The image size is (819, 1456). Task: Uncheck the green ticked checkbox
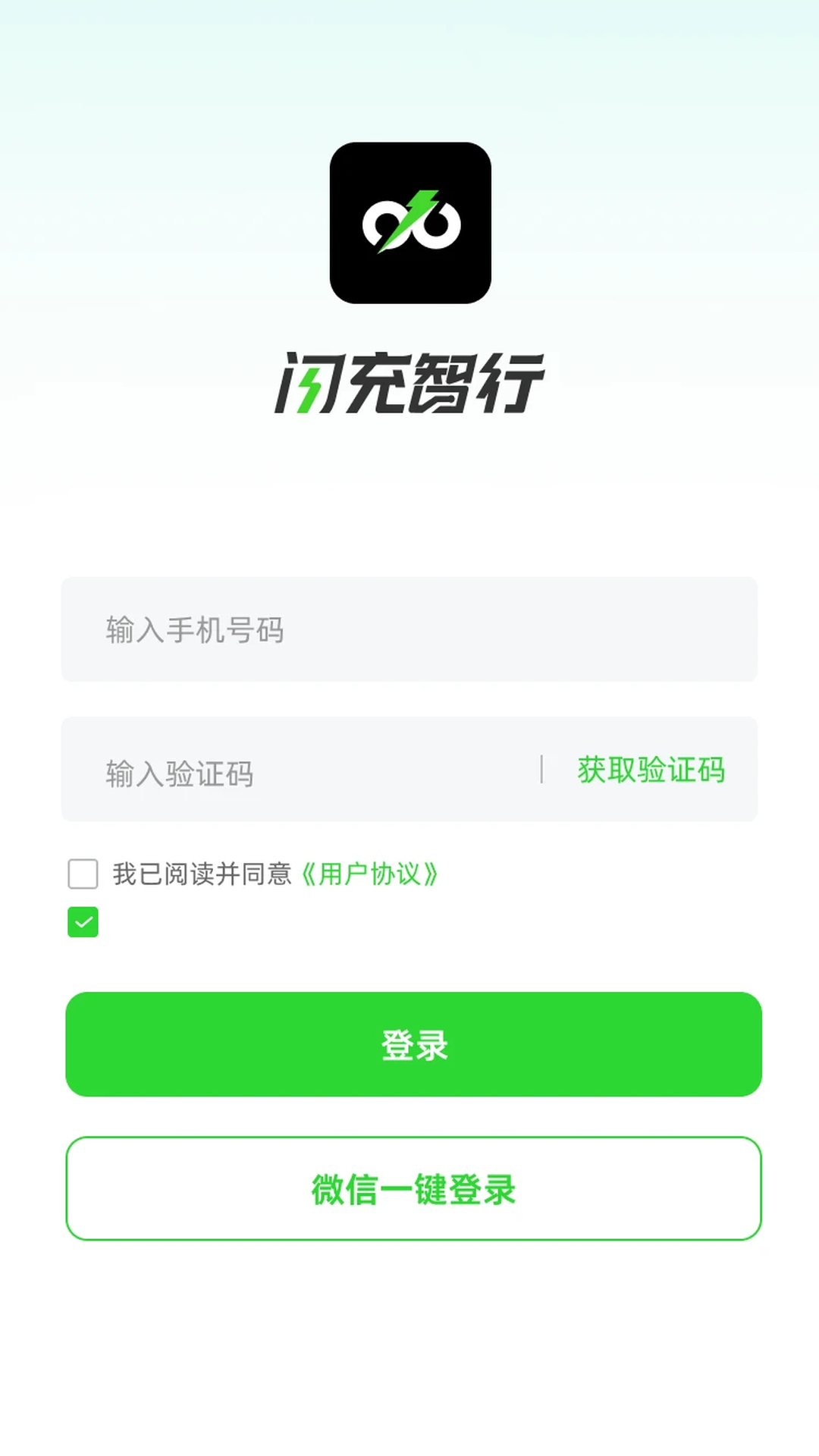[x=83, y=922]
